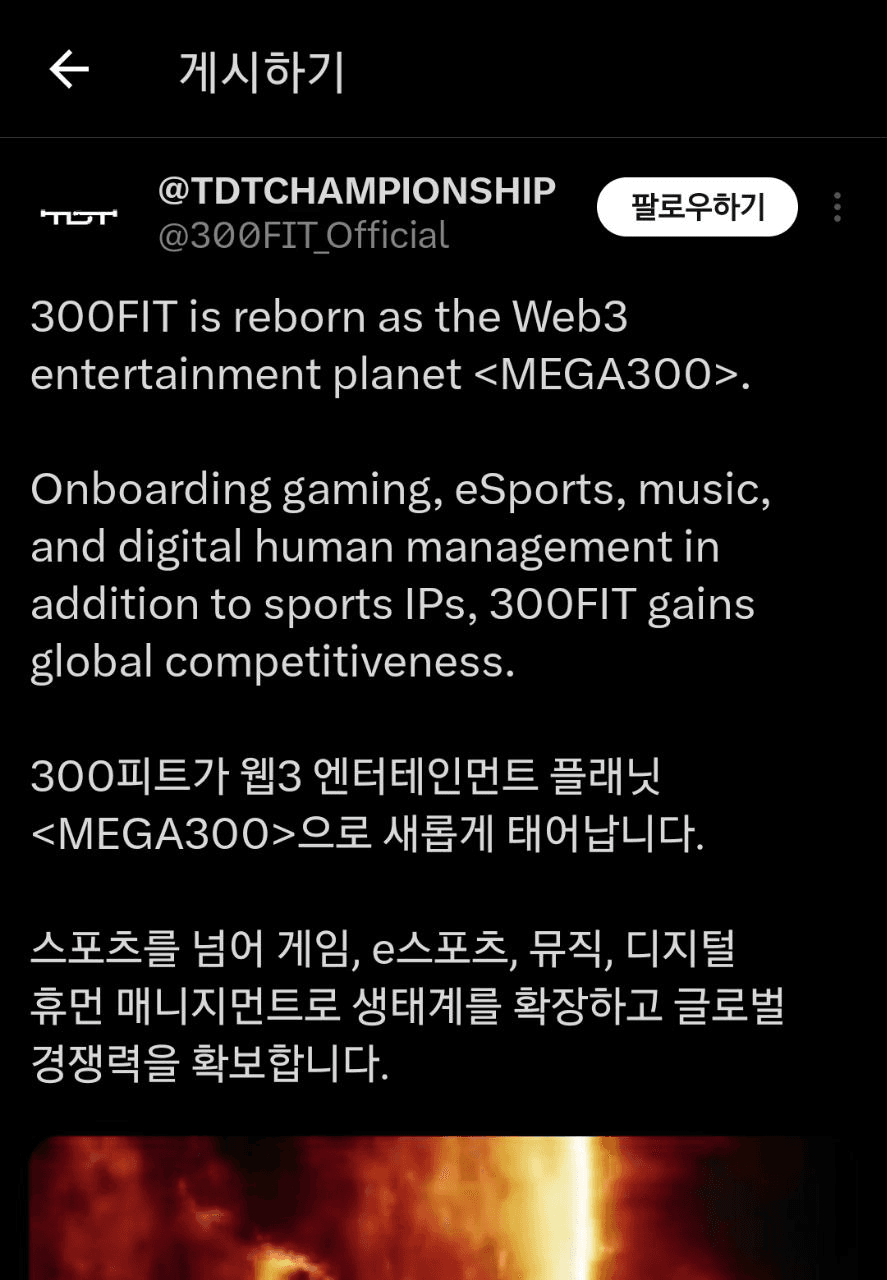Tap the 팔로우하기 follow button
The height and width of the screenshot is (1280, 887).
pos(697,207)
